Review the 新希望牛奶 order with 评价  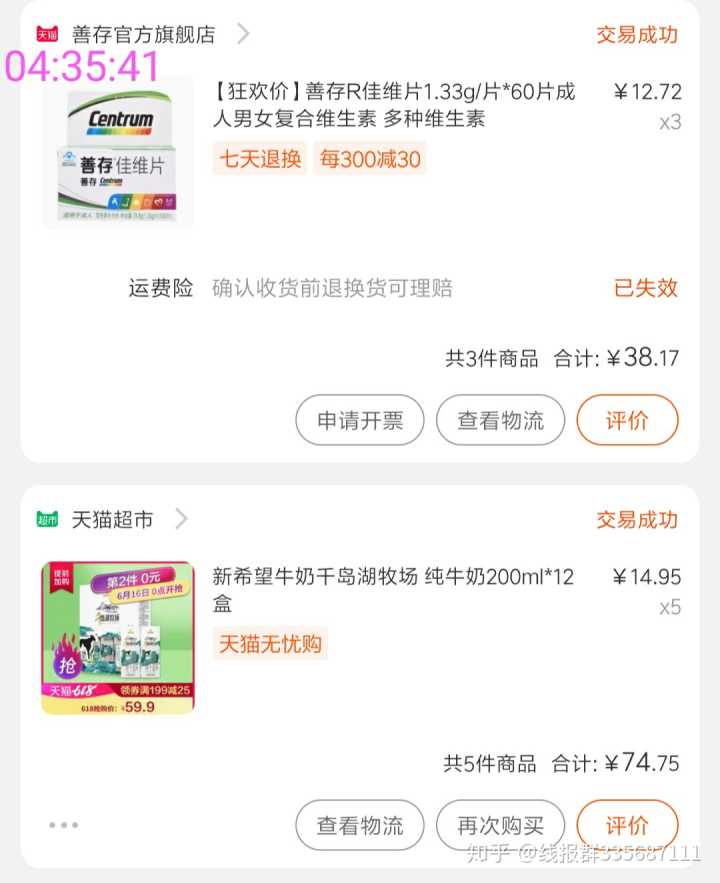coord(627,826)
